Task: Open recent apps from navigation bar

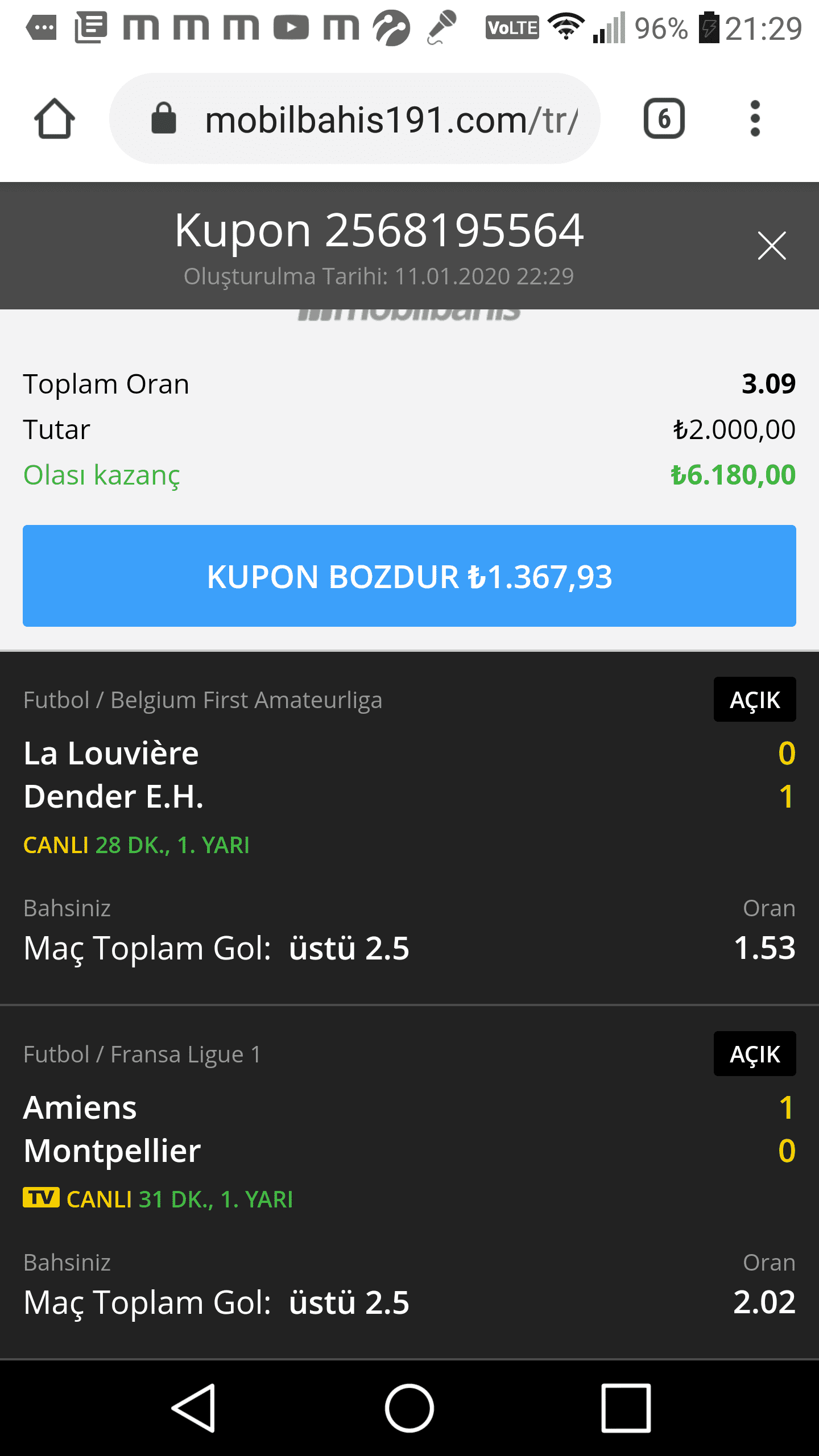Action: 626,1408
